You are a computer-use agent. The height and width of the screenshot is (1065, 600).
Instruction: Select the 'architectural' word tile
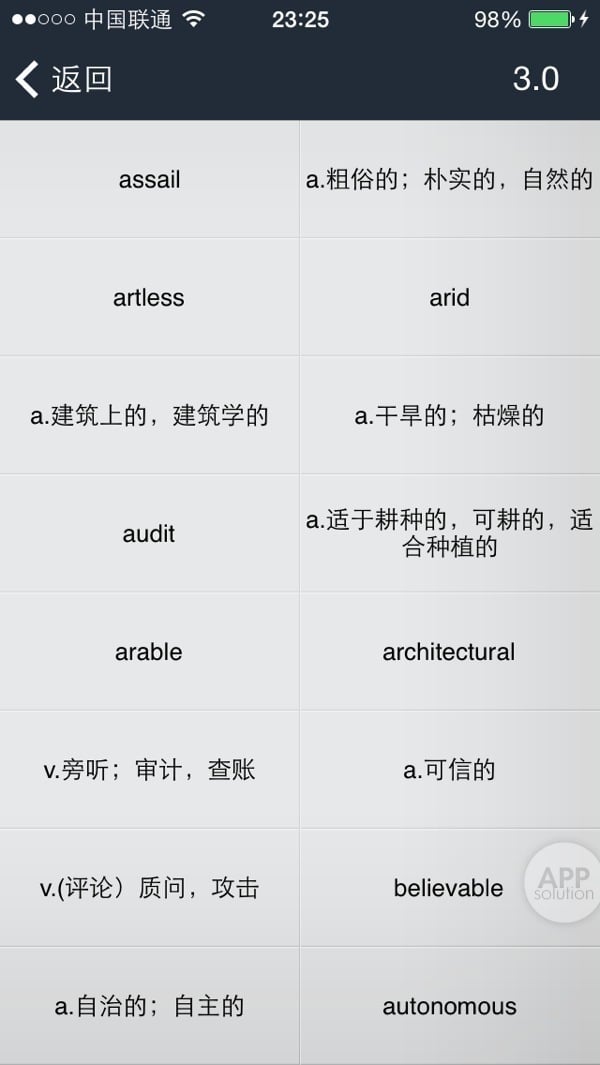point(449,652)
